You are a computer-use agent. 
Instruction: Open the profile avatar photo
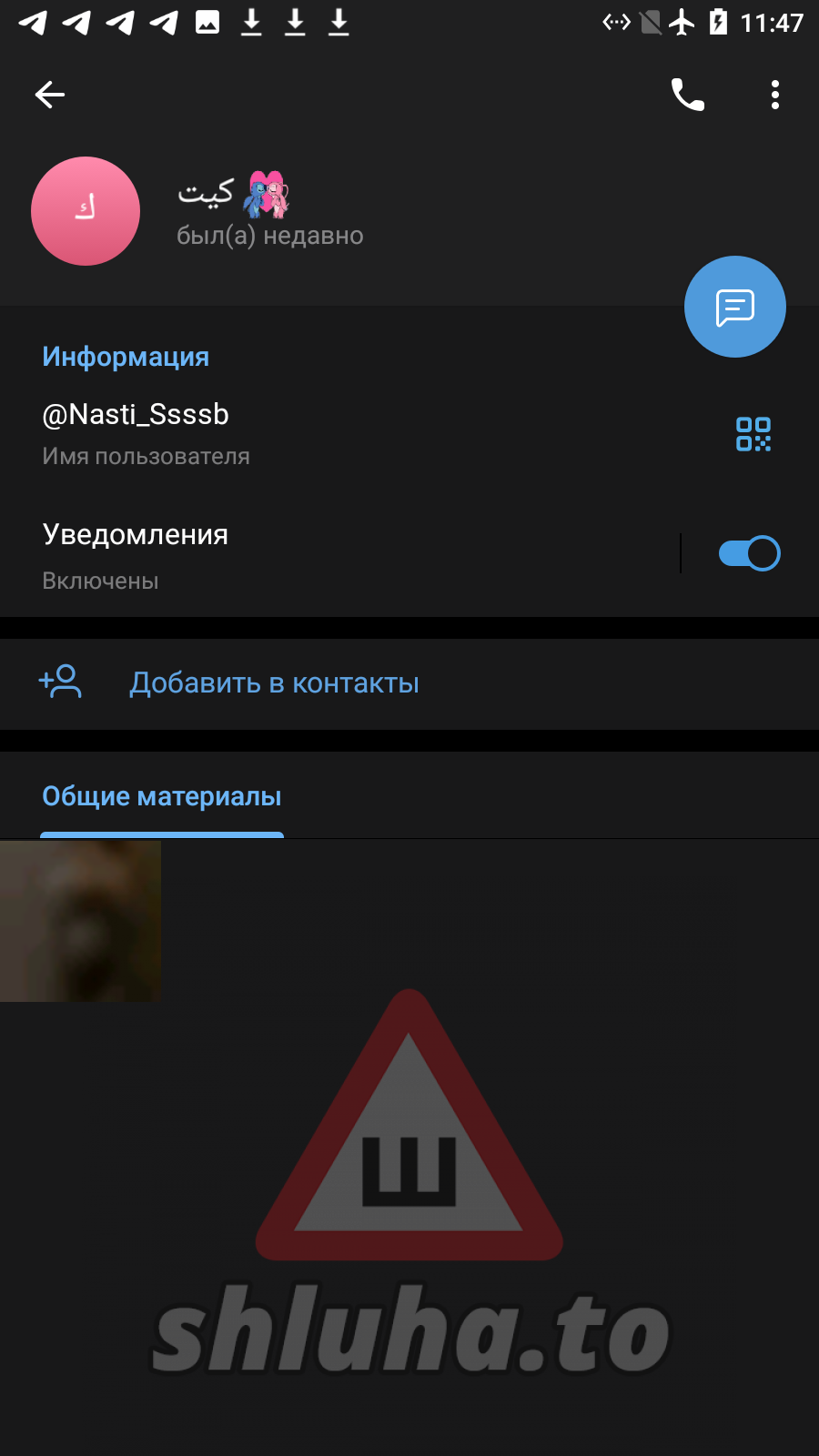(86, 211)
